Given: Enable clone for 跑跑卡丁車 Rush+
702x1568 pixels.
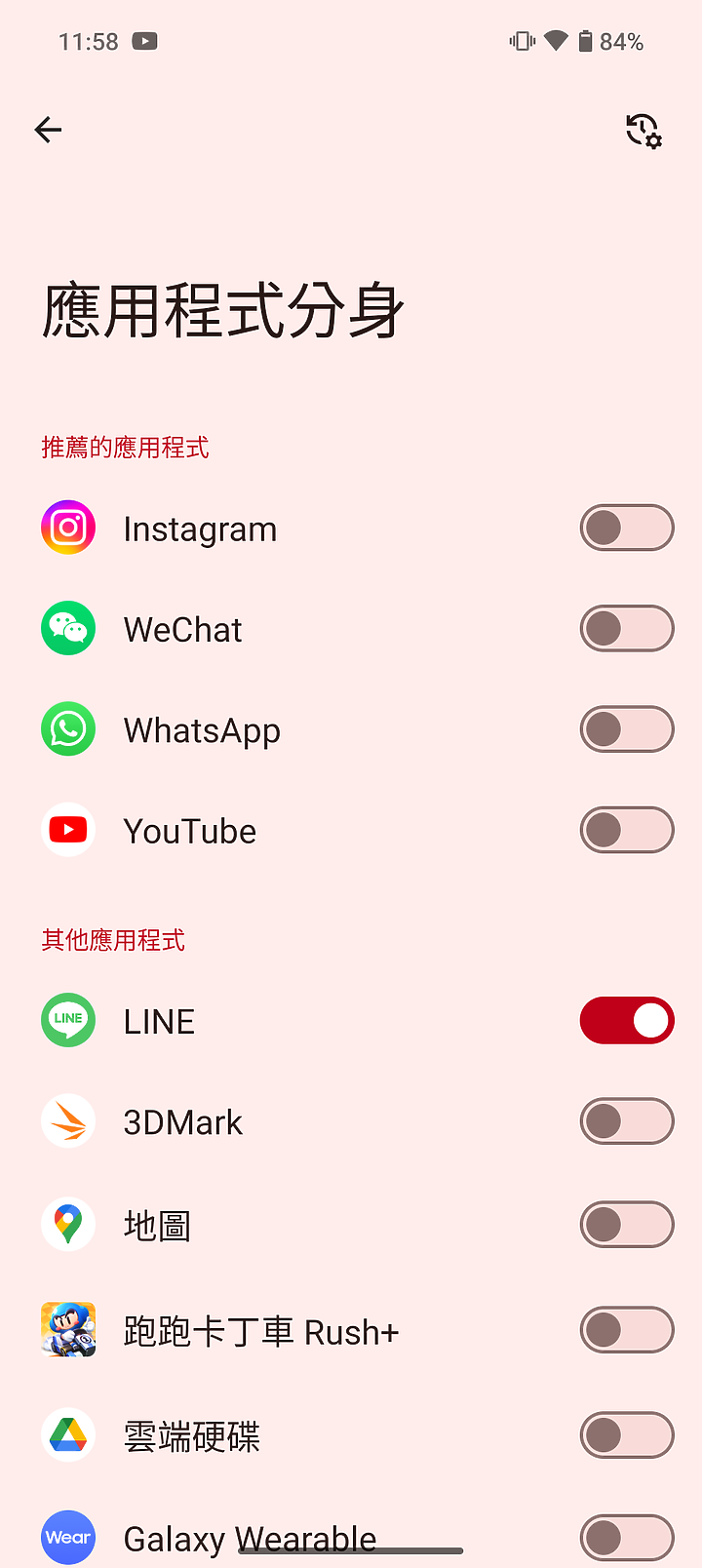Looking at the screenshot, I should coord(626,1330).
